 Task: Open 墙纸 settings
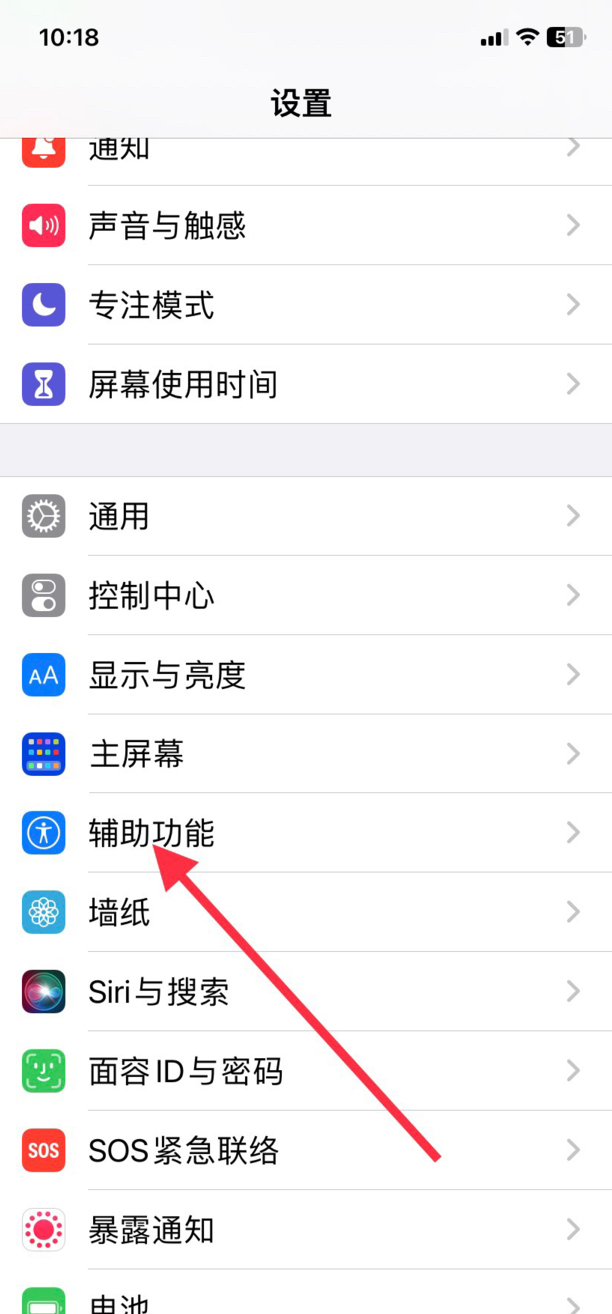coord(120,912)
